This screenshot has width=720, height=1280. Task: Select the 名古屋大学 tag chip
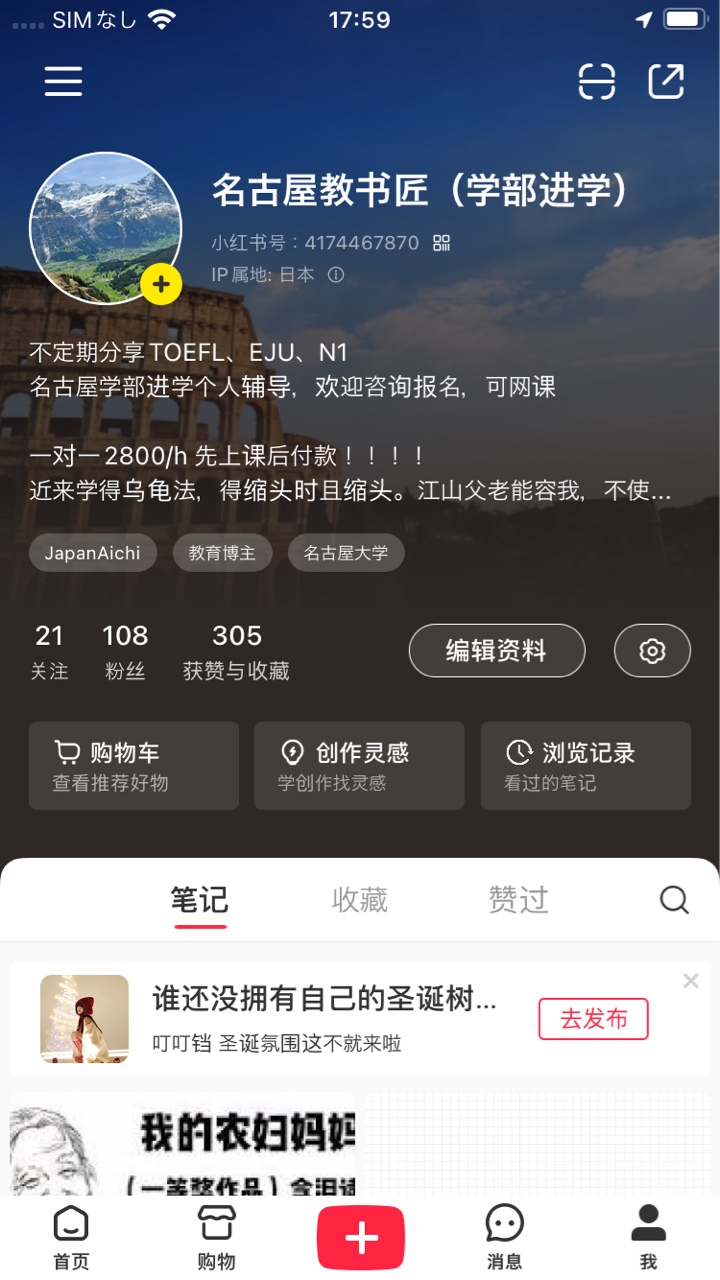point(346,553)
